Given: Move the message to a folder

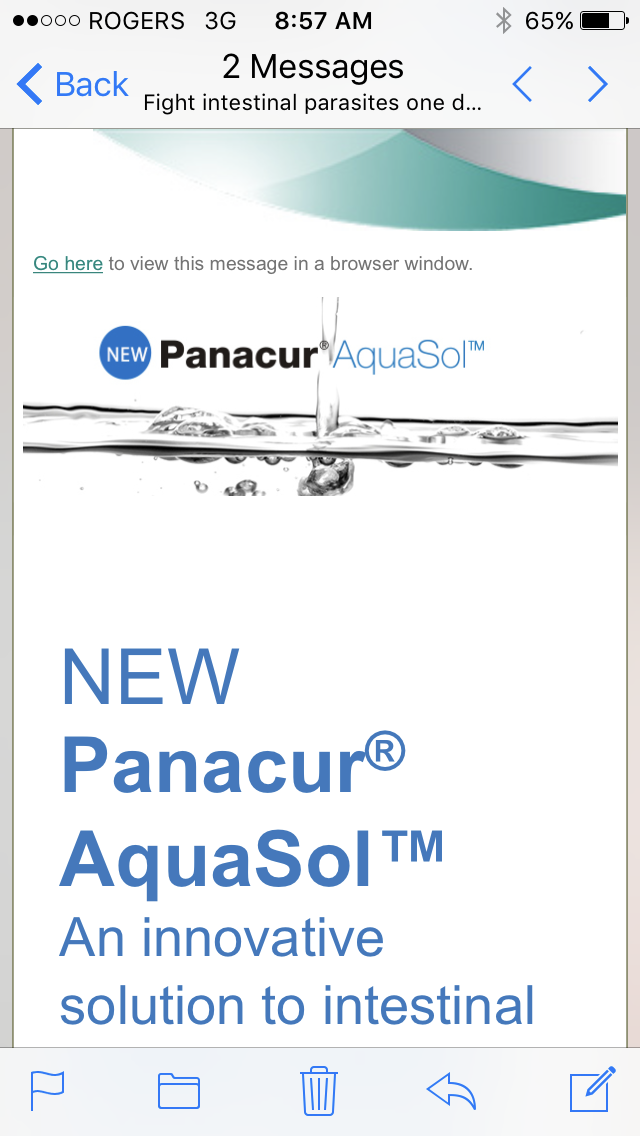Looking at the screenshot, I should (179, 1090).
